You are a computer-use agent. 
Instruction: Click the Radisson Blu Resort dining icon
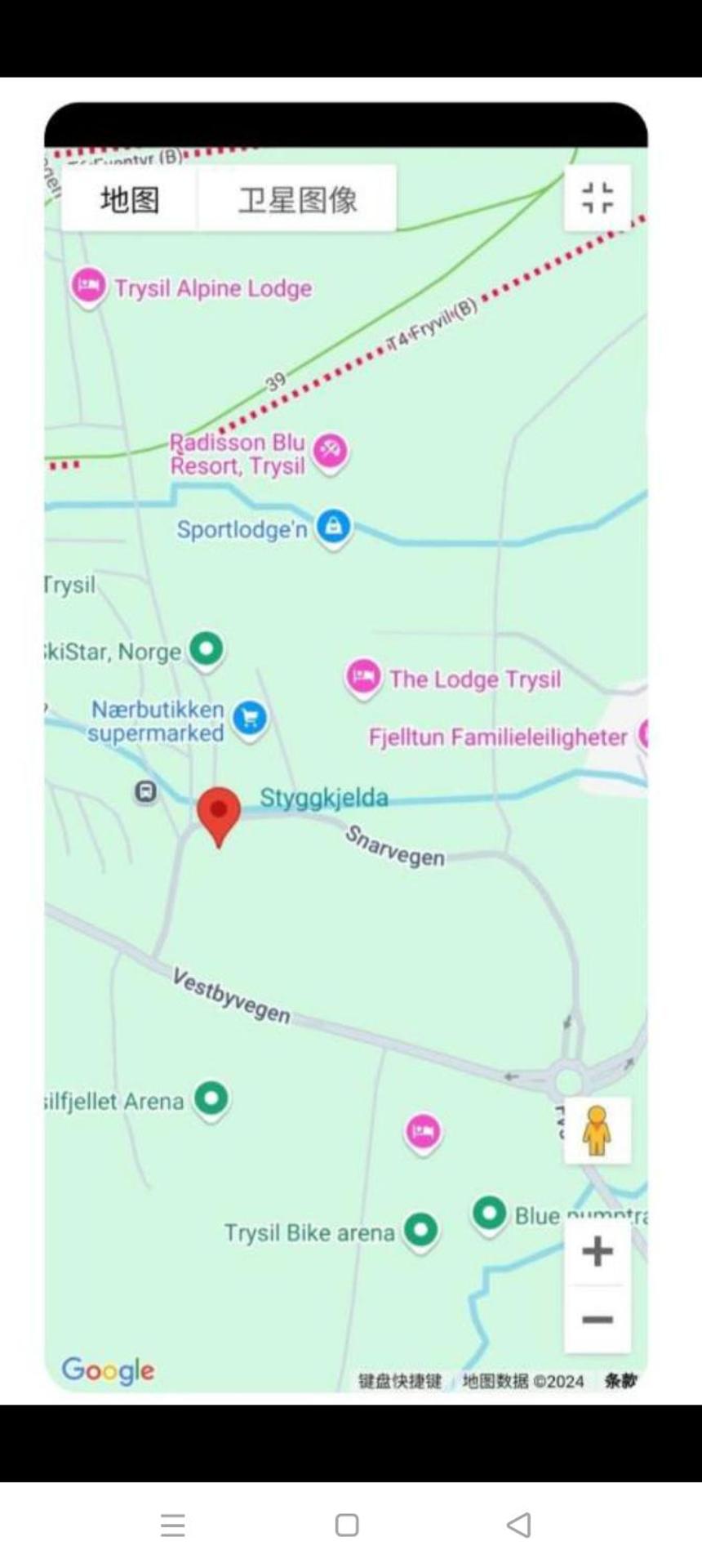(330, 452)
